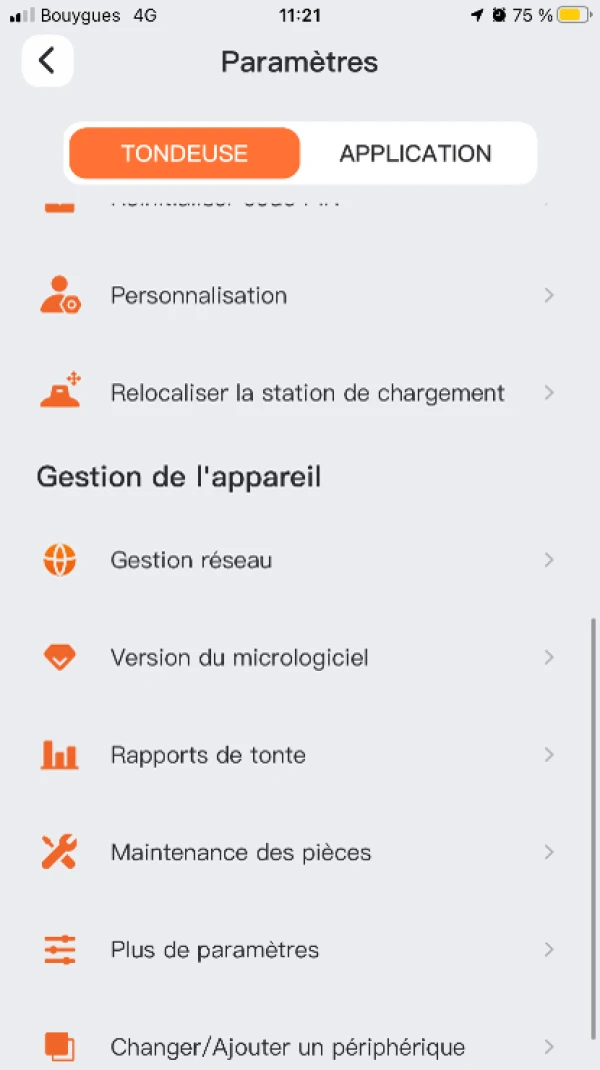600x1070 pixels.
Task: Open Personnalisation settings
Action: (x=298, y=295)
